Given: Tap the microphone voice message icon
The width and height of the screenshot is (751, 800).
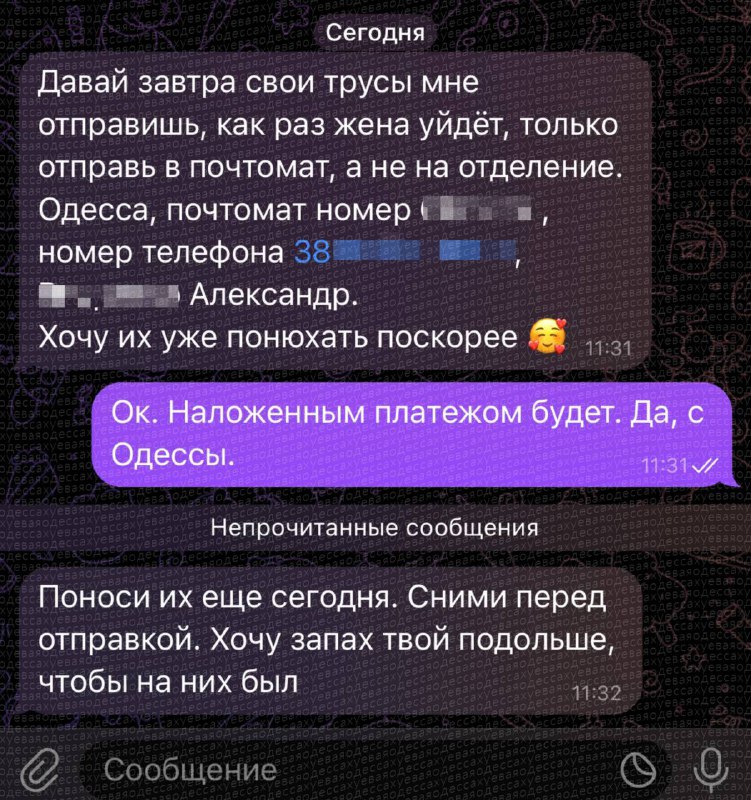Looking at the screenshot, I should click(x=710, y=768).
